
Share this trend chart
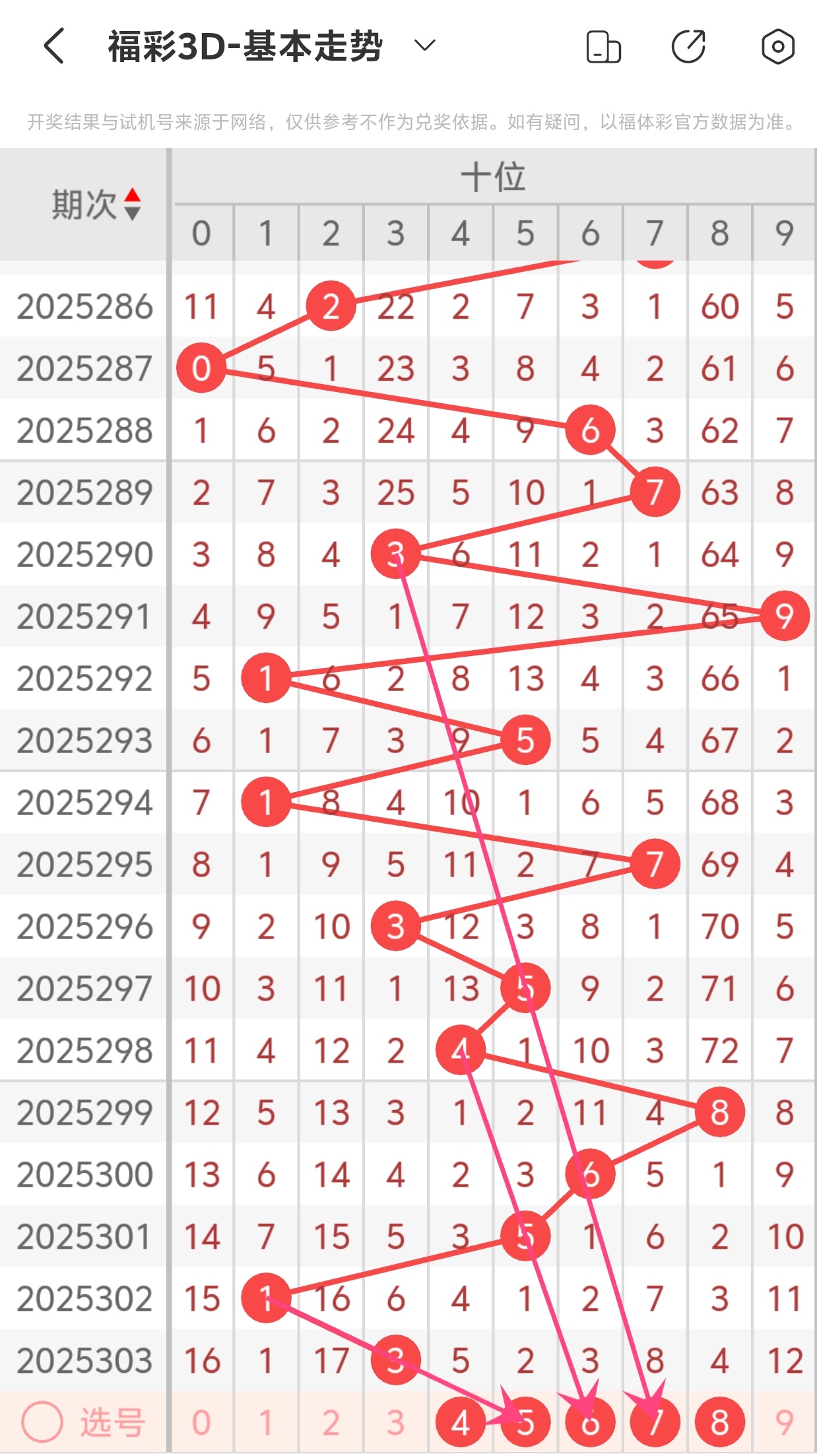(688, 46)
